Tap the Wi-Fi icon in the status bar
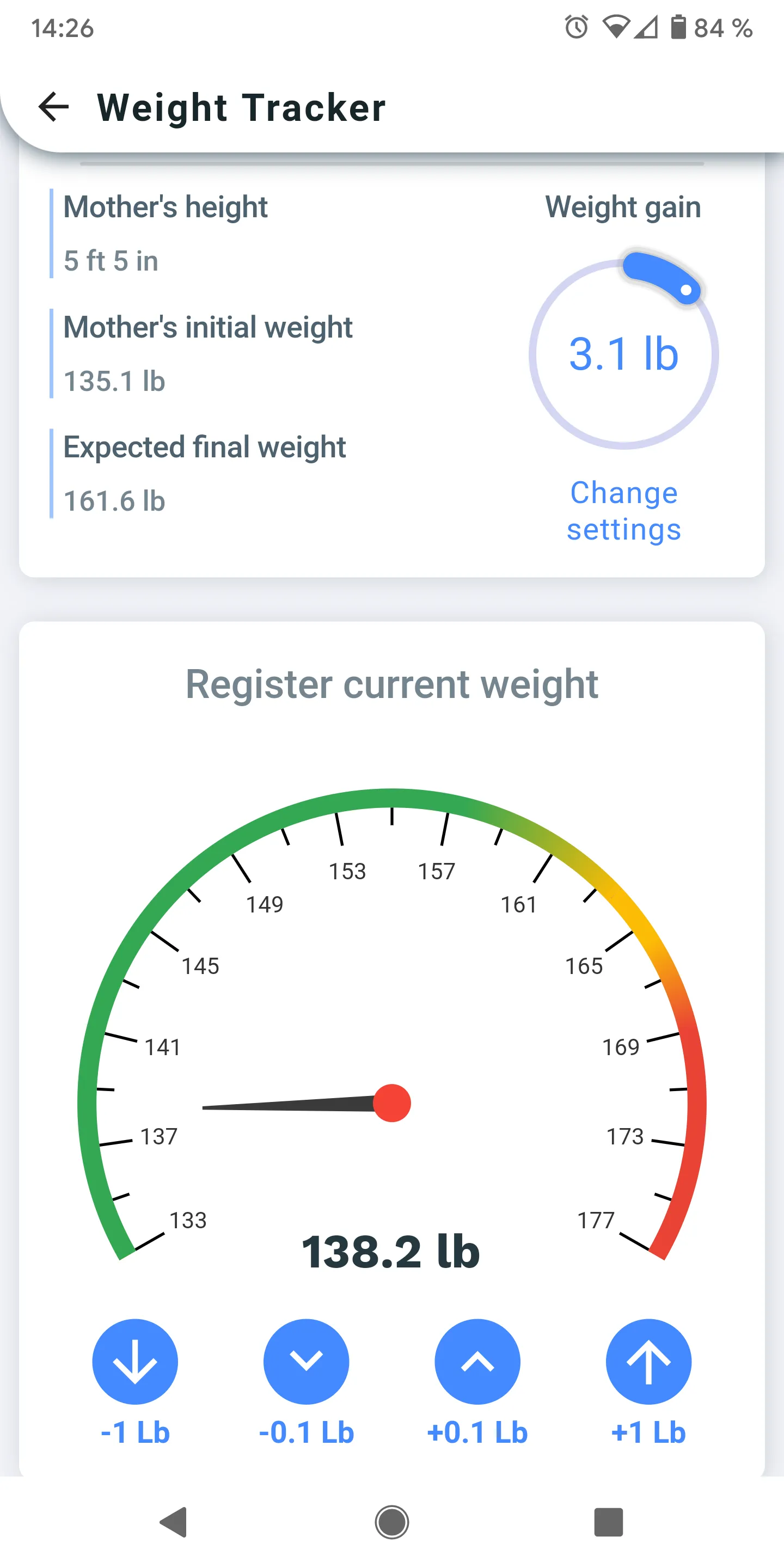The width and height of the screenshot is (784, 1568). 617,27
